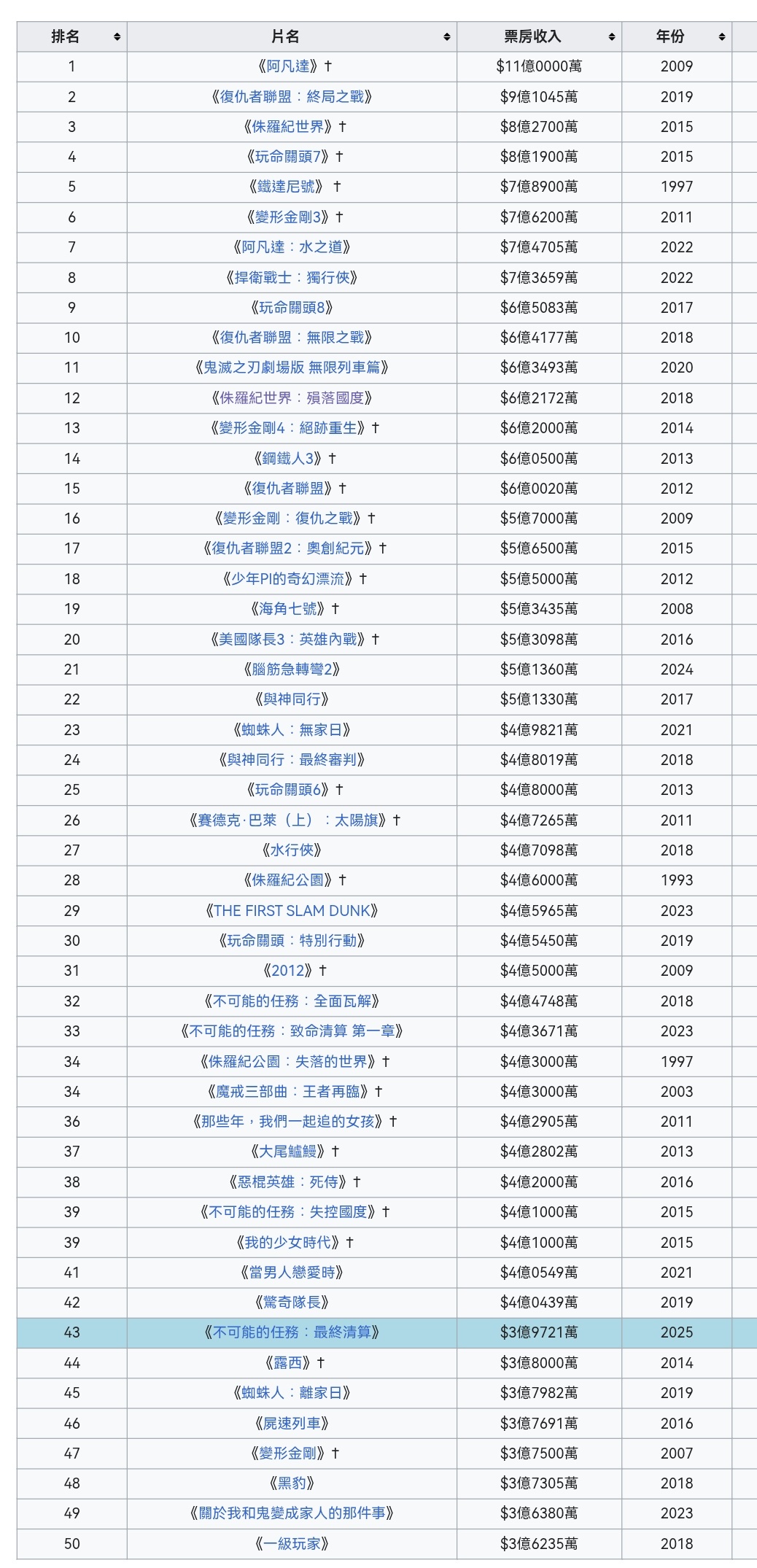757x1568 pixels.
Task: Sort the table by 年份 column
Action: tap(677, 36)
